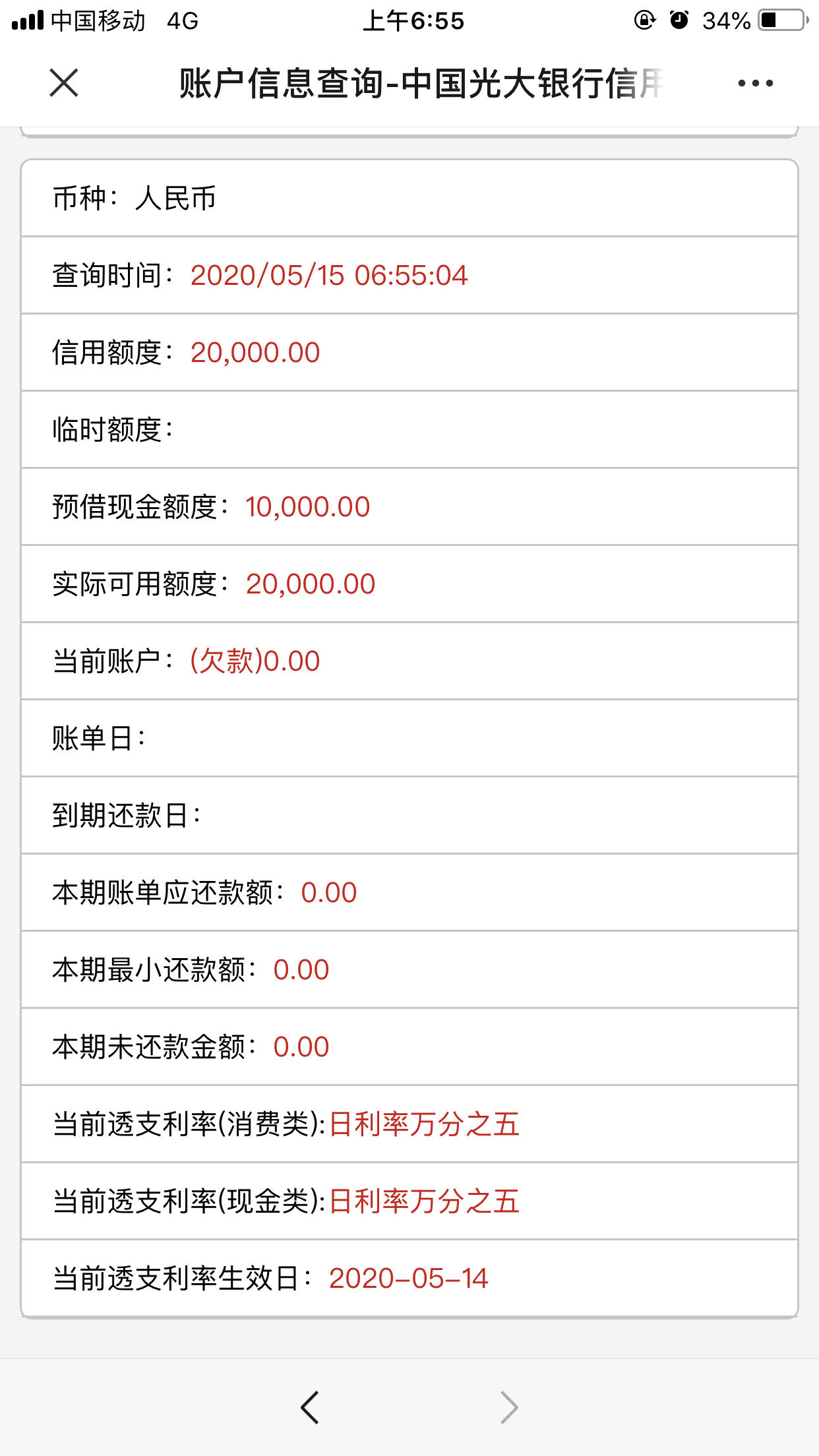This screenshot has height=1456, width=819.
Task: Close the account info webpage
Action: tap(64, 83)
